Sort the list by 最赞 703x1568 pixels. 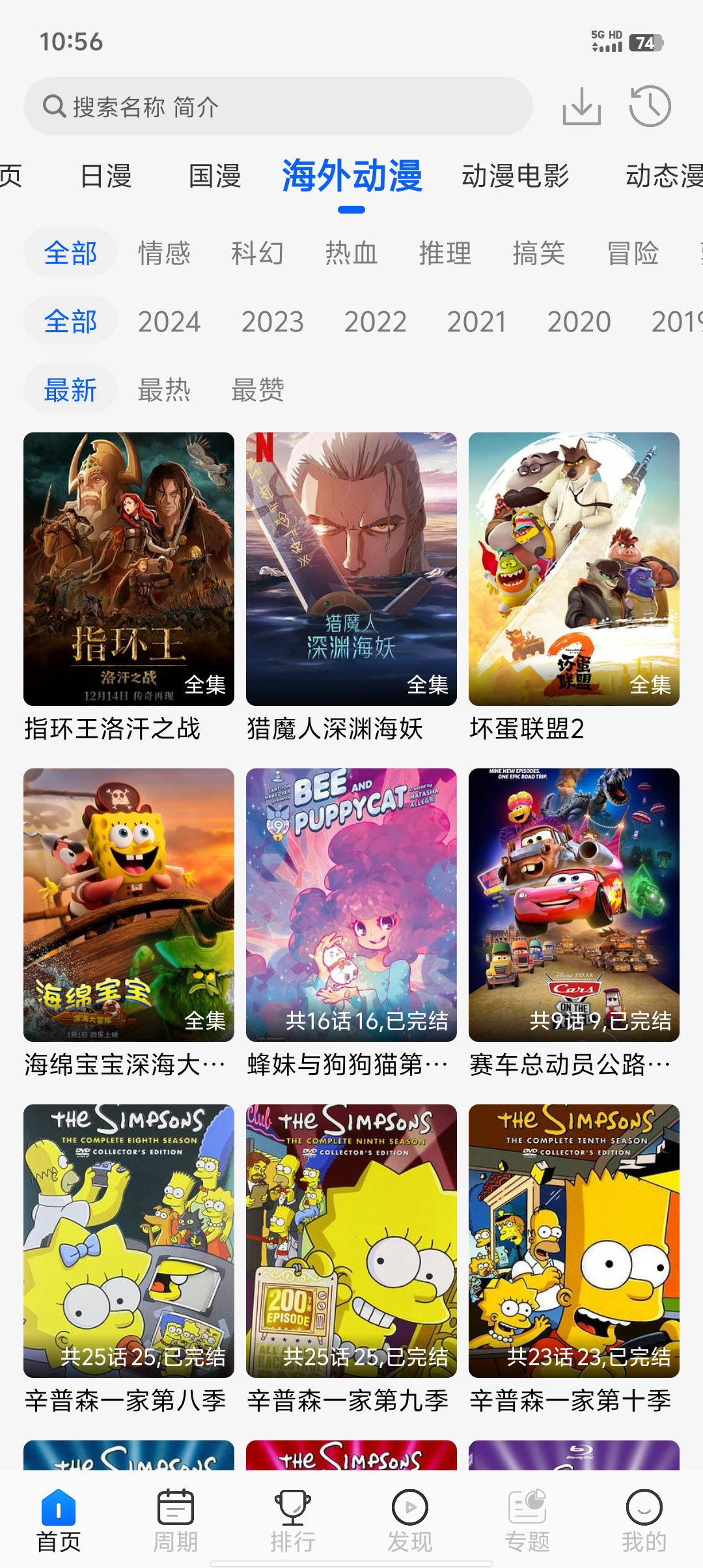258,390
